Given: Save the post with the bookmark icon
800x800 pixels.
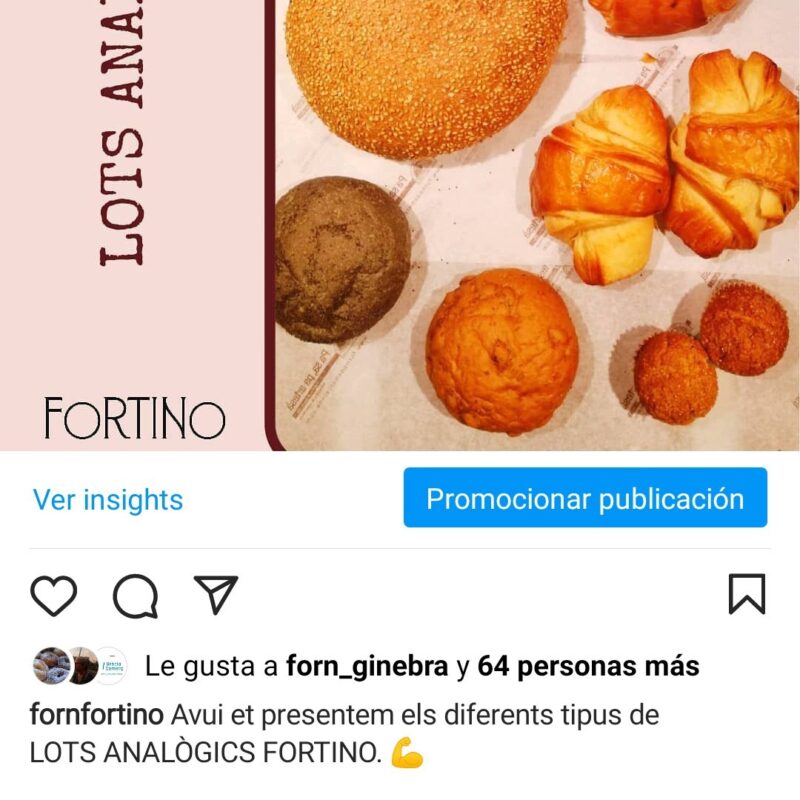Looking at the screenshot, I should click(746, 595).
